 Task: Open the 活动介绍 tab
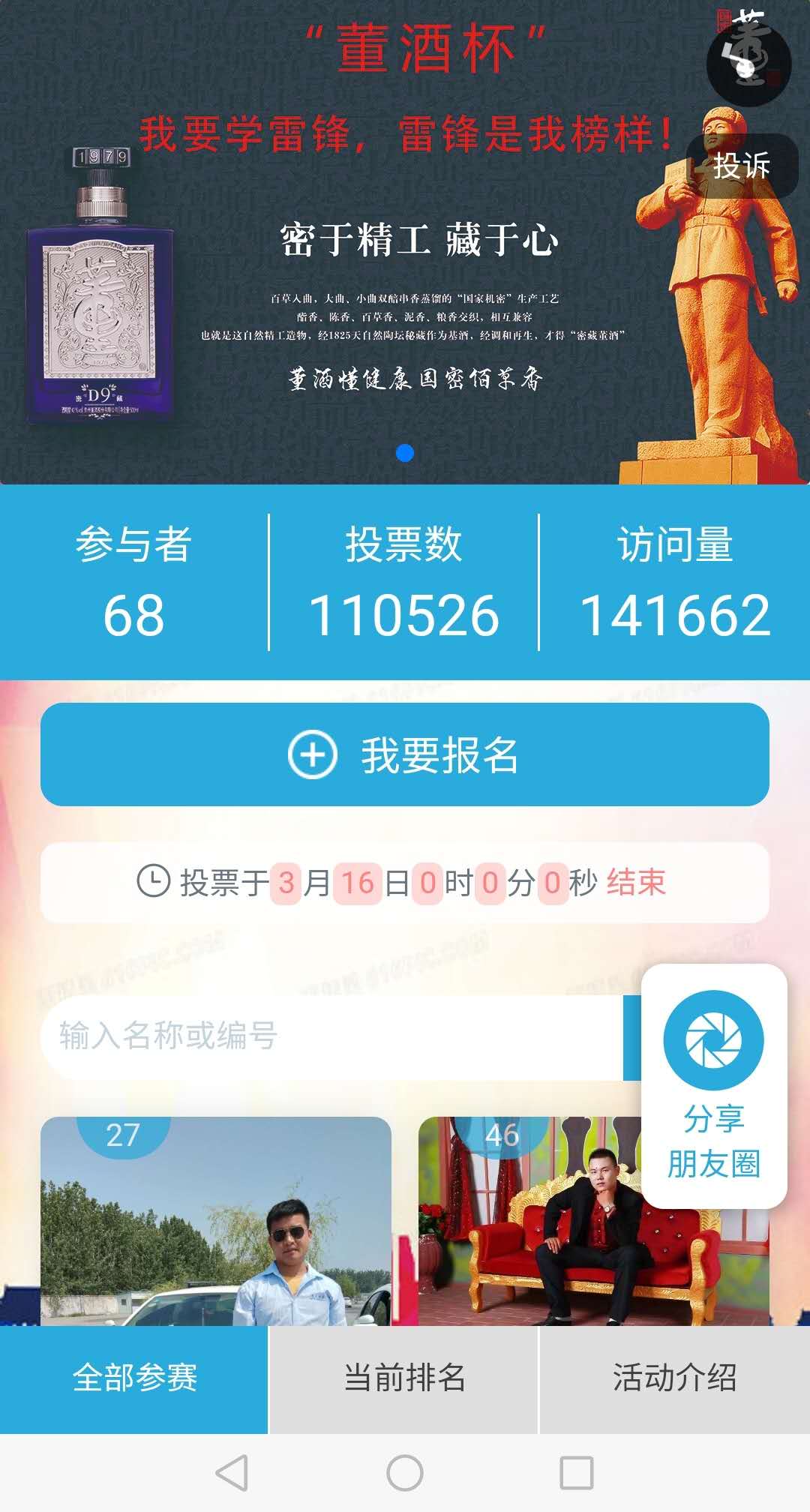coord(675,1379)
